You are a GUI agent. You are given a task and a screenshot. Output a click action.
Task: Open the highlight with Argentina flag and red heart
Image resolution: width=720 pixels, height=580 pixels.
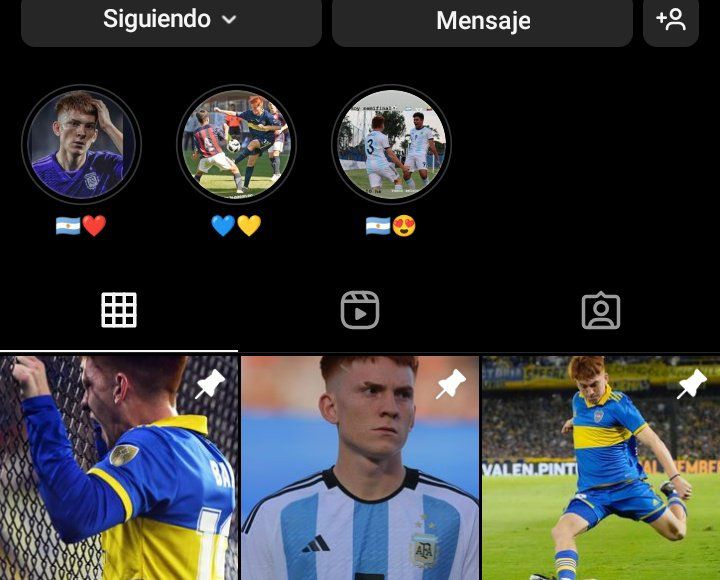(x=81, y=145)
